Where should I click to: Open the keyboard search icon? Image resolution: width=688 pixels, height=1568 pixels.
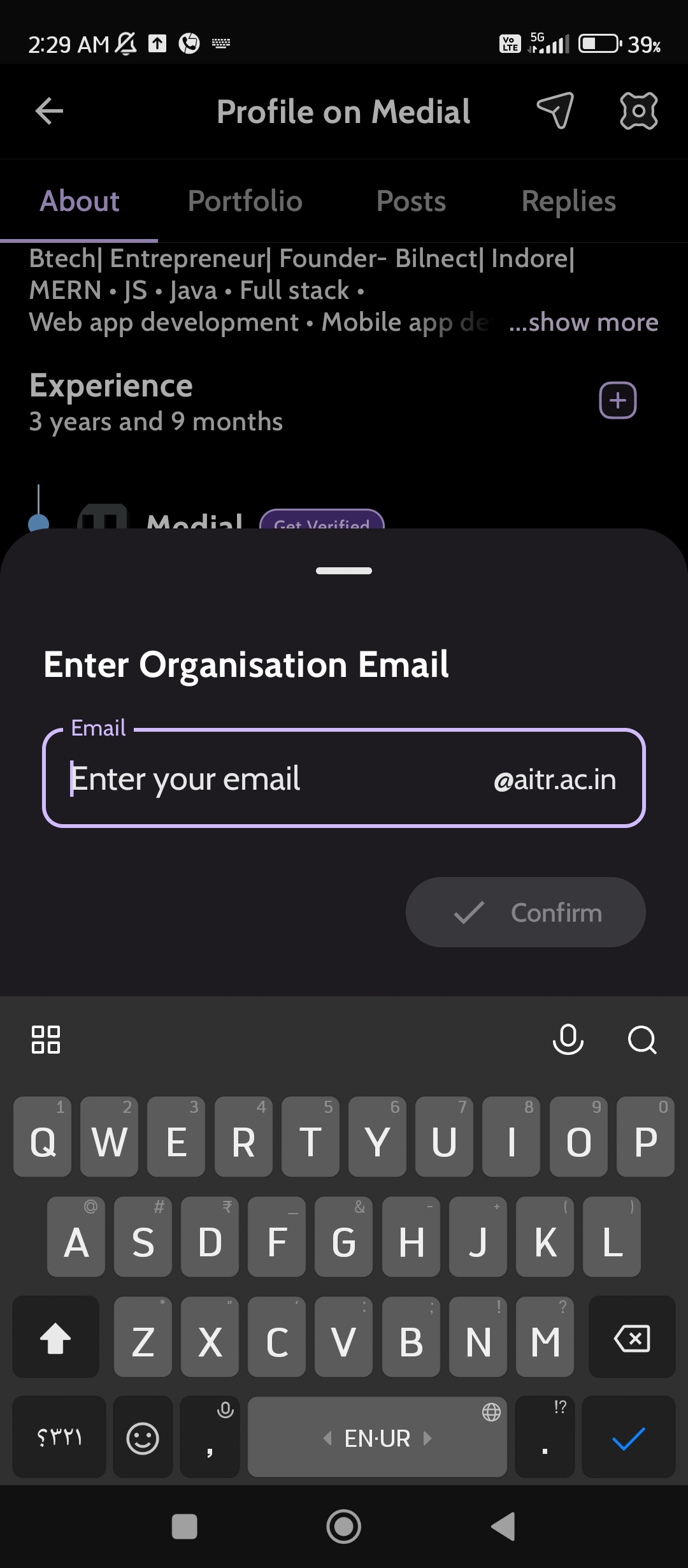[x=641, y=1040]
